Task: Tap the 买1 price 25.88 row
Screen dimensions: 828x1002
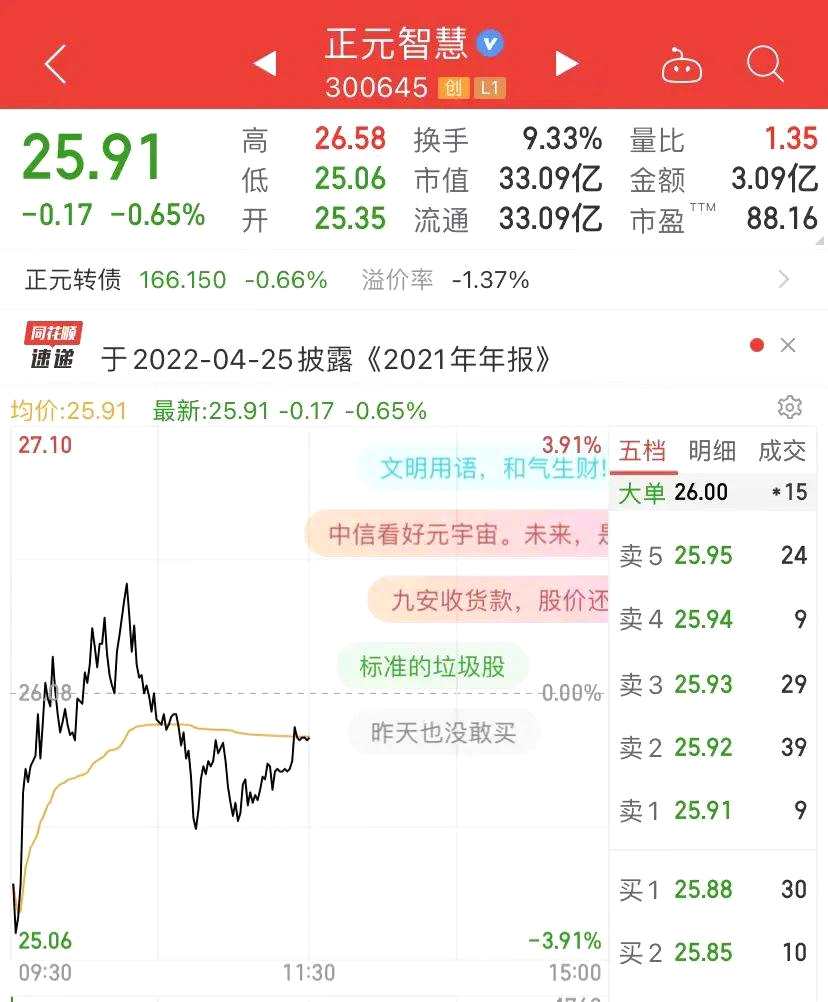Action: click(714, 889)
